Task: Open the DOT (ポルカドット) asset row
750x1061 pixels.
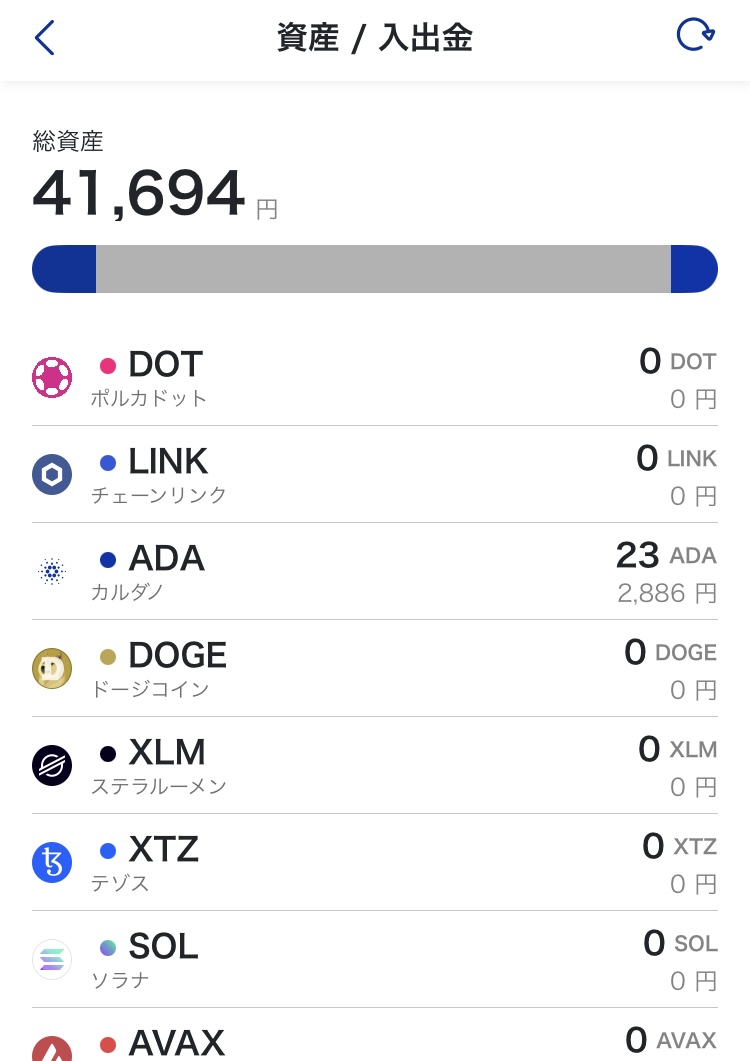Action: [x=374, y=378]
